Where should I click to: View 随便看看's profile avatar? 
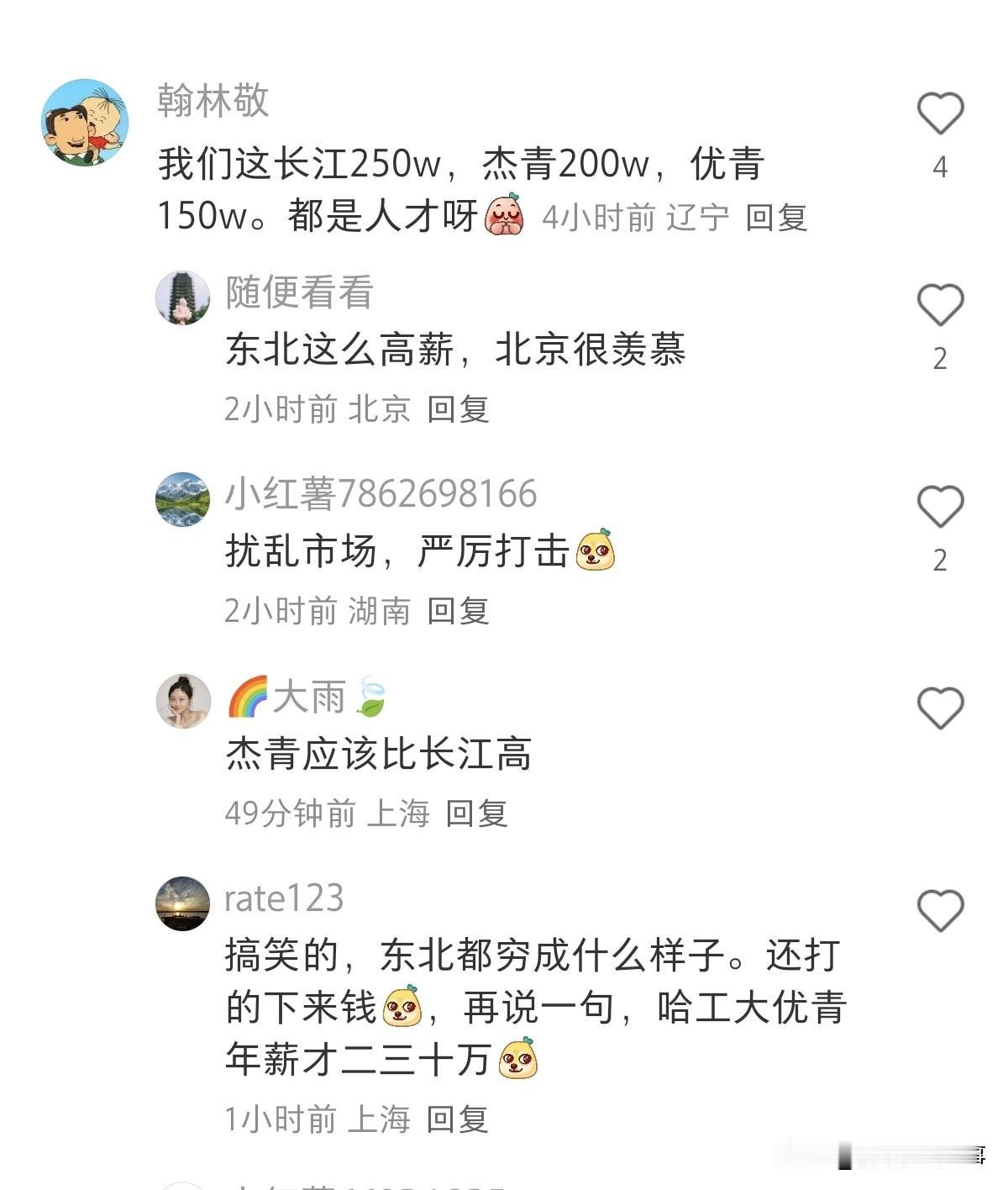182,297
